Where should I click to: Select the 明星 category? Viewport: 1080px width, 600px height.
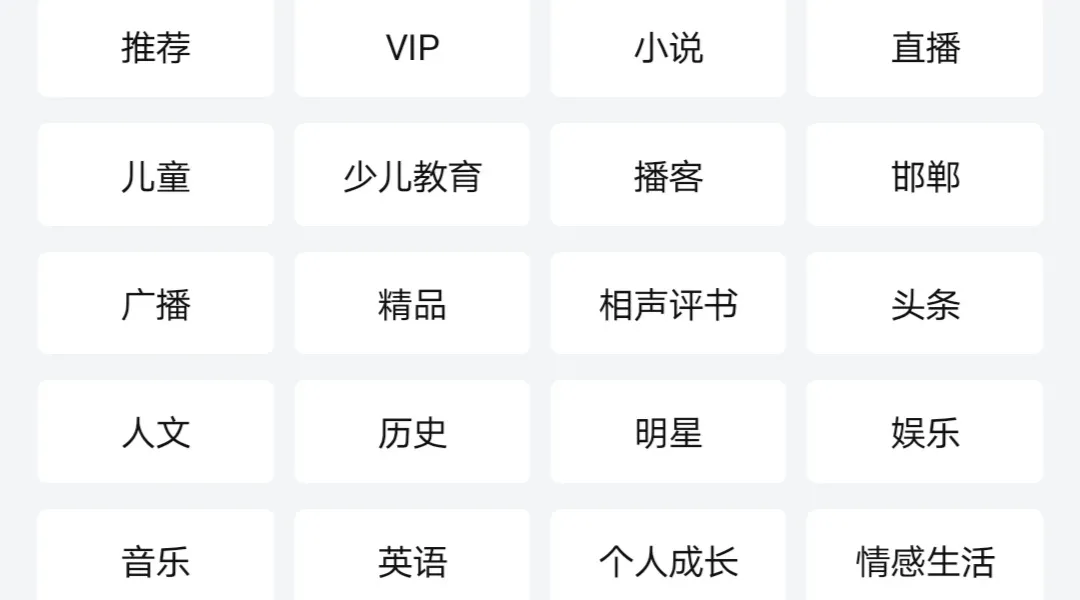[x=668, y=432]
